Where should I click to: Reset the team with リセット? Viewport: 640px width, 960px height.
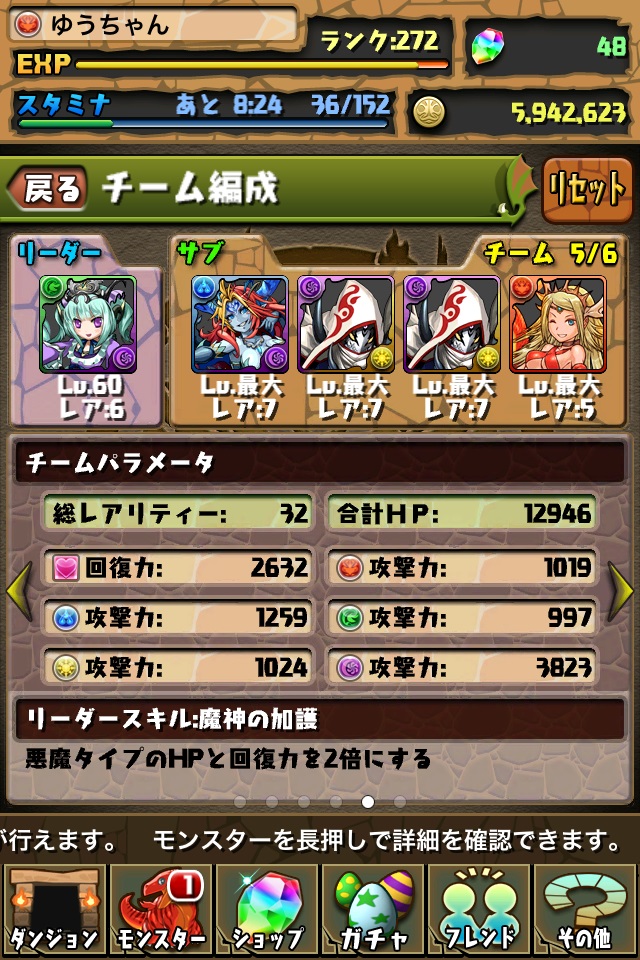coord(587,190)
